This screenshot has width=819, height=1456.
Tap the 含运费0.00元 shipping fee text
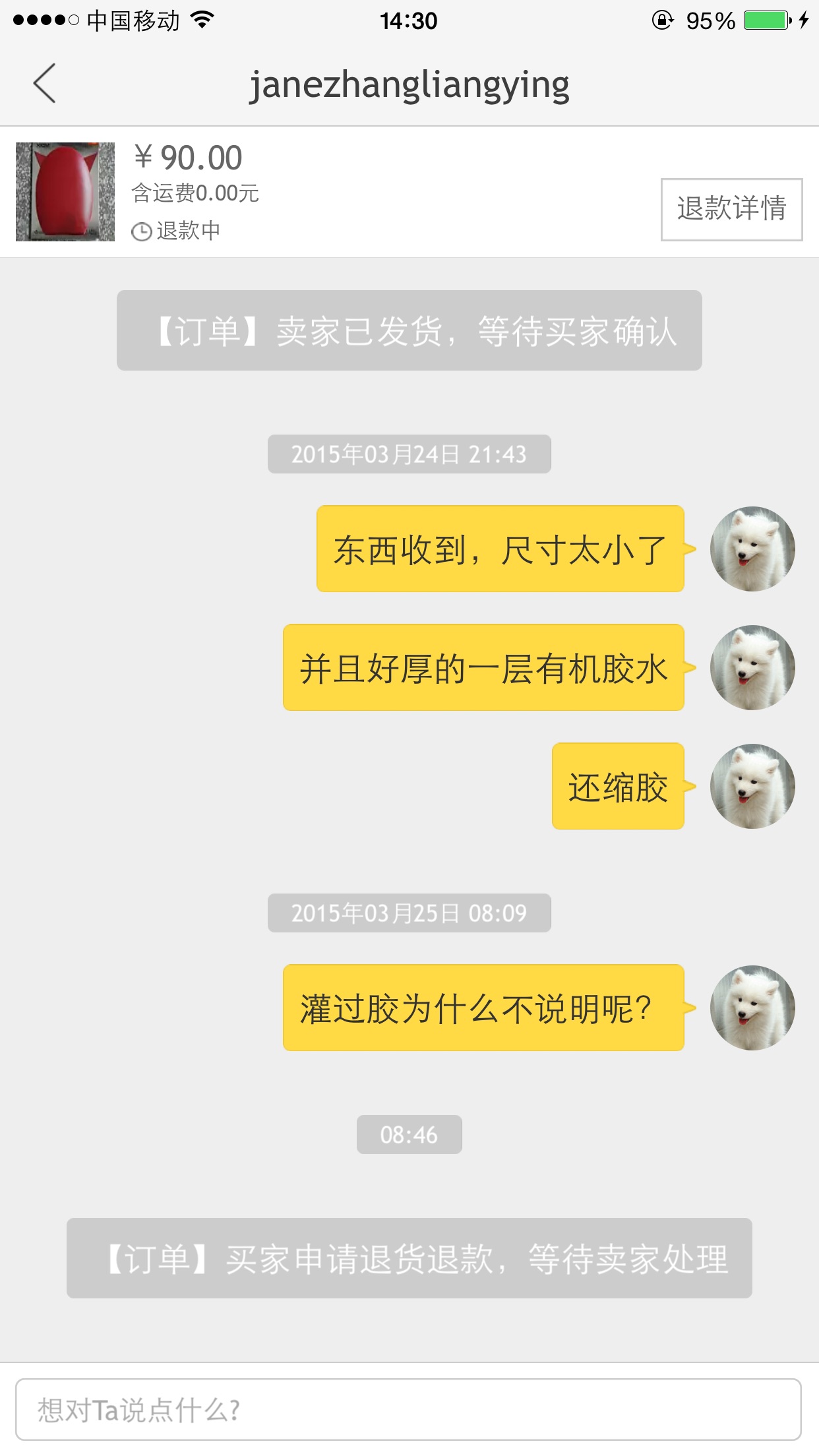tap(193, 193)
